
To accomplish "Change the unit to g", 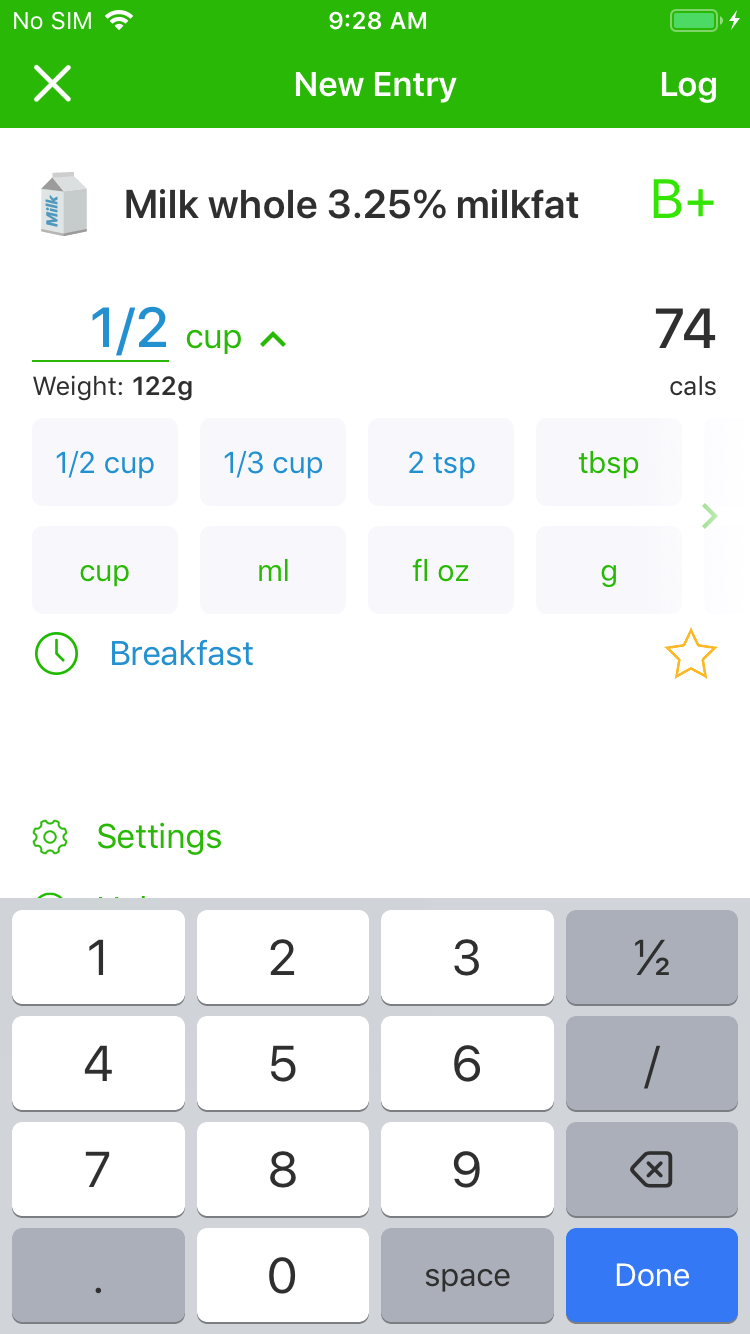I will pyautogui.click(x=608, y=571).
